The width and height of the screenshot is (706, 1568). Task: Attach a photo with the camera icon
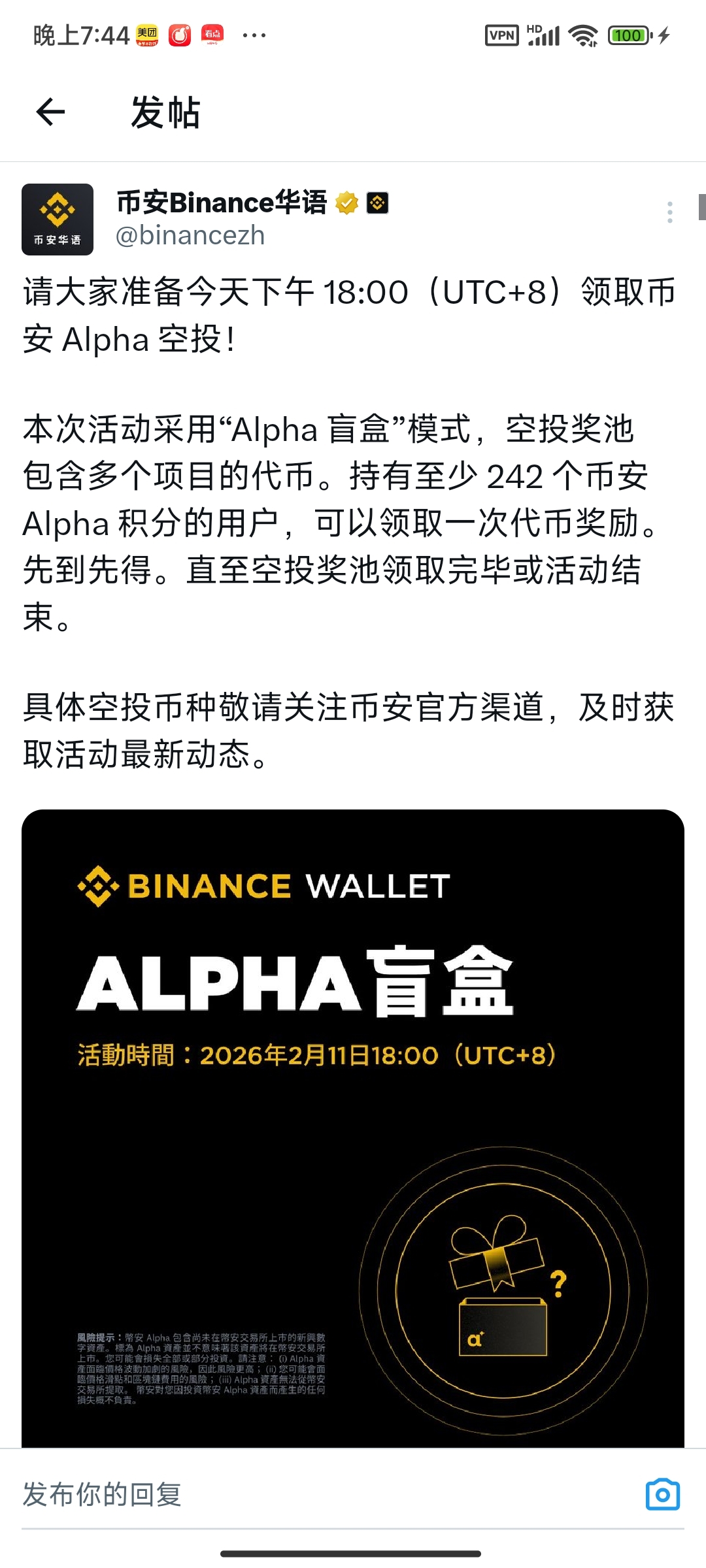coord(662,1495)
